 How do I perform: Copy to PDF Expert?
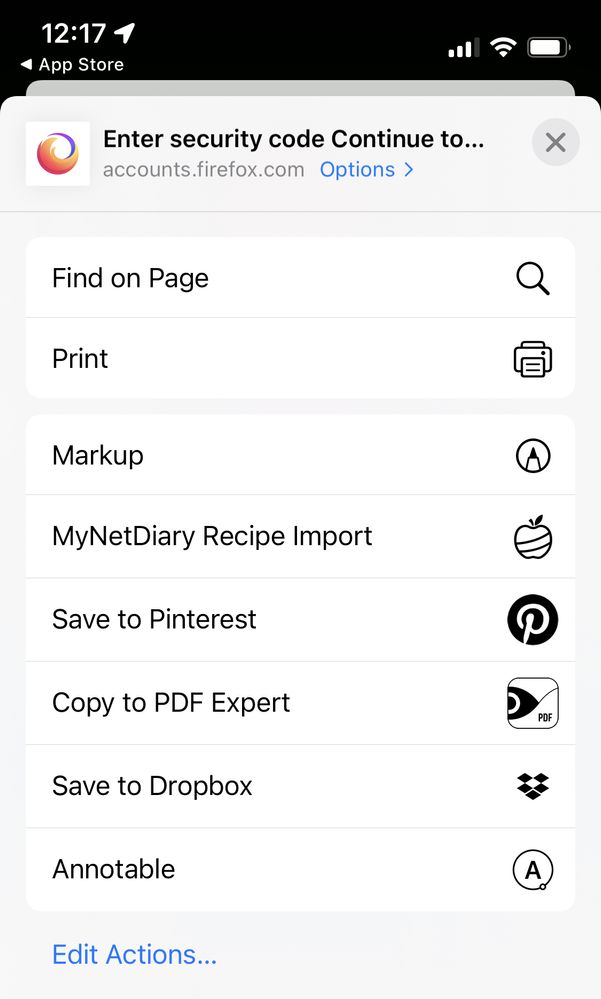coord(300,702)
